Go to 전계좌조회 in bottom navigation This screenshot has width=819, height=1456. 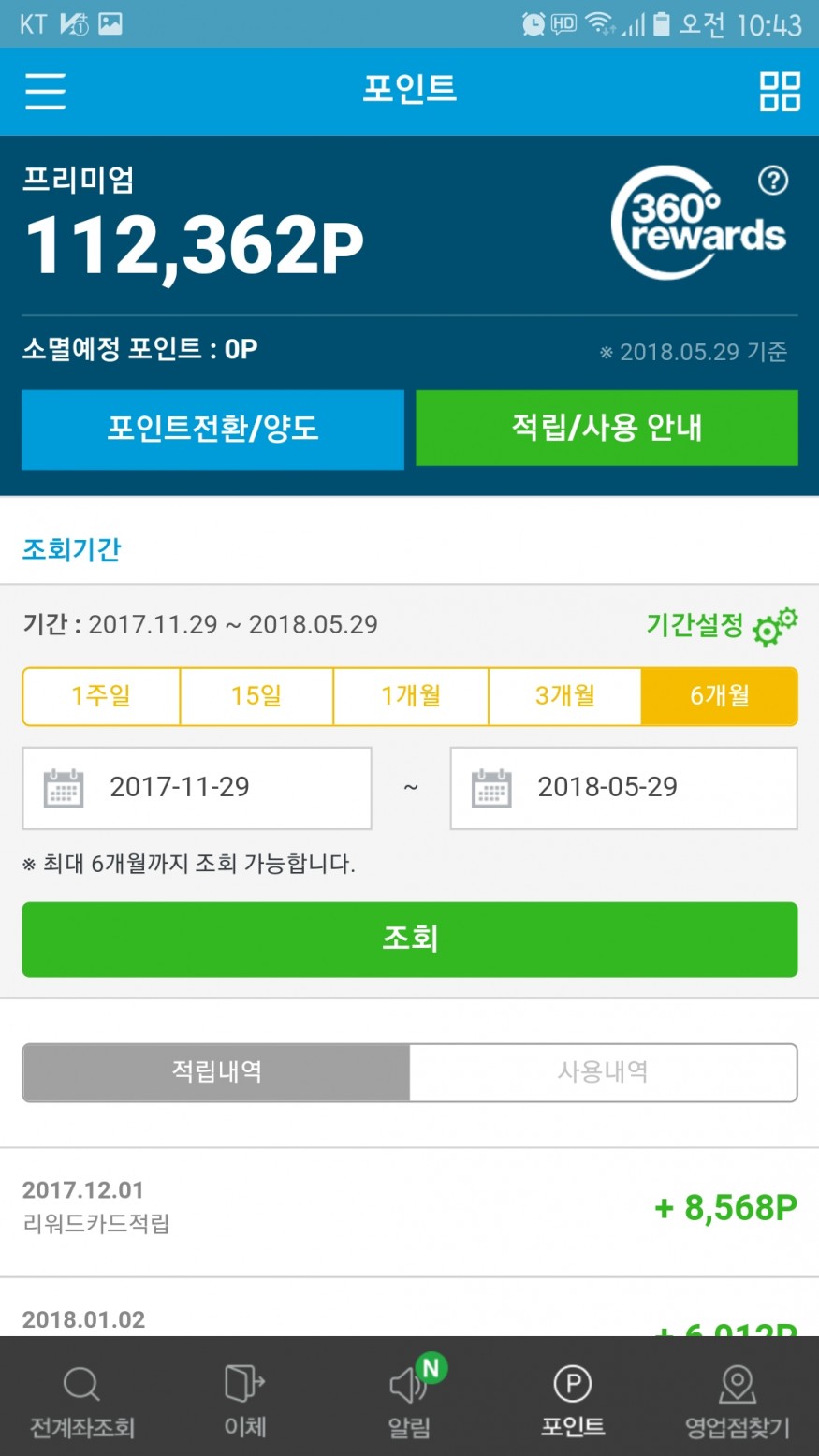[x=82, y=1400]
